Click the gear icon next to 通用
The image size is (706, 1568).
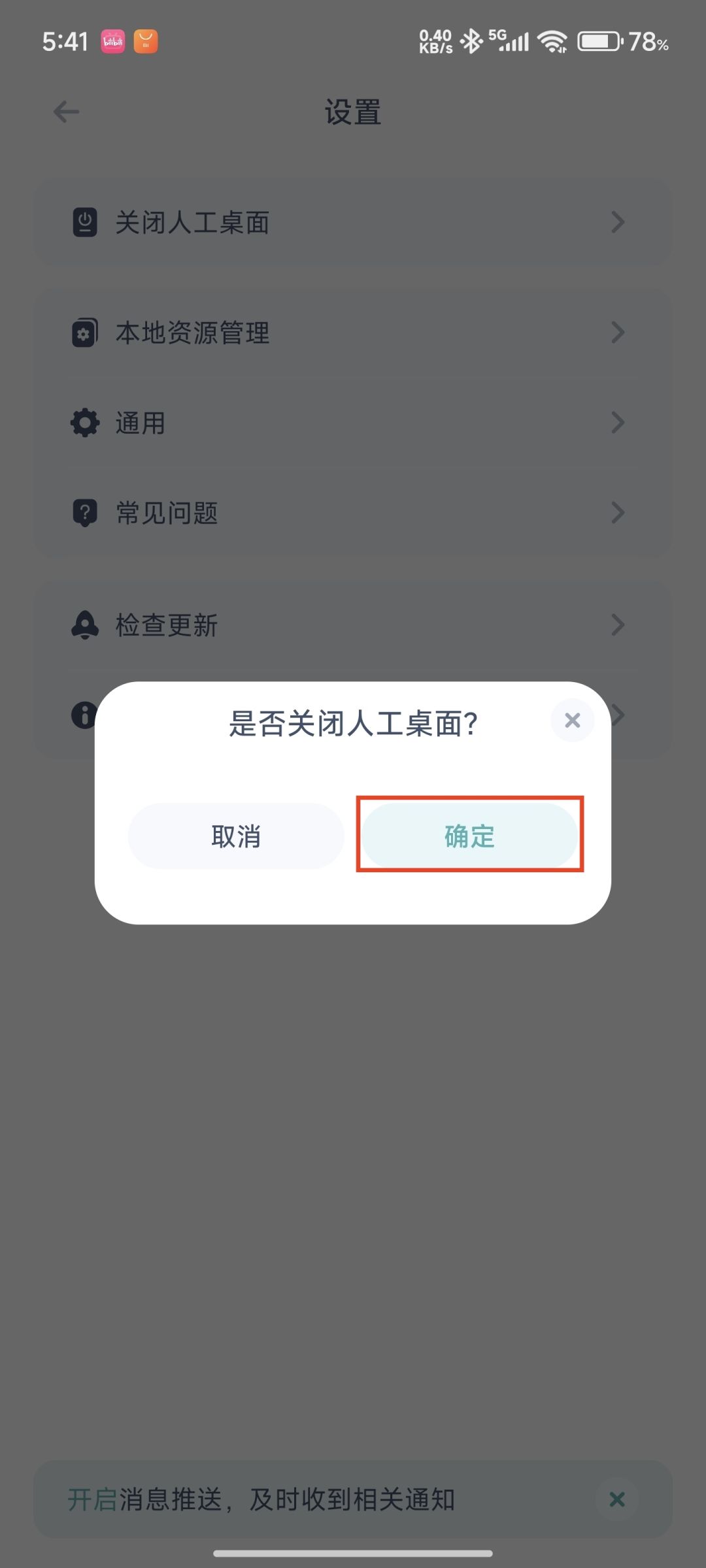point(84,423)
